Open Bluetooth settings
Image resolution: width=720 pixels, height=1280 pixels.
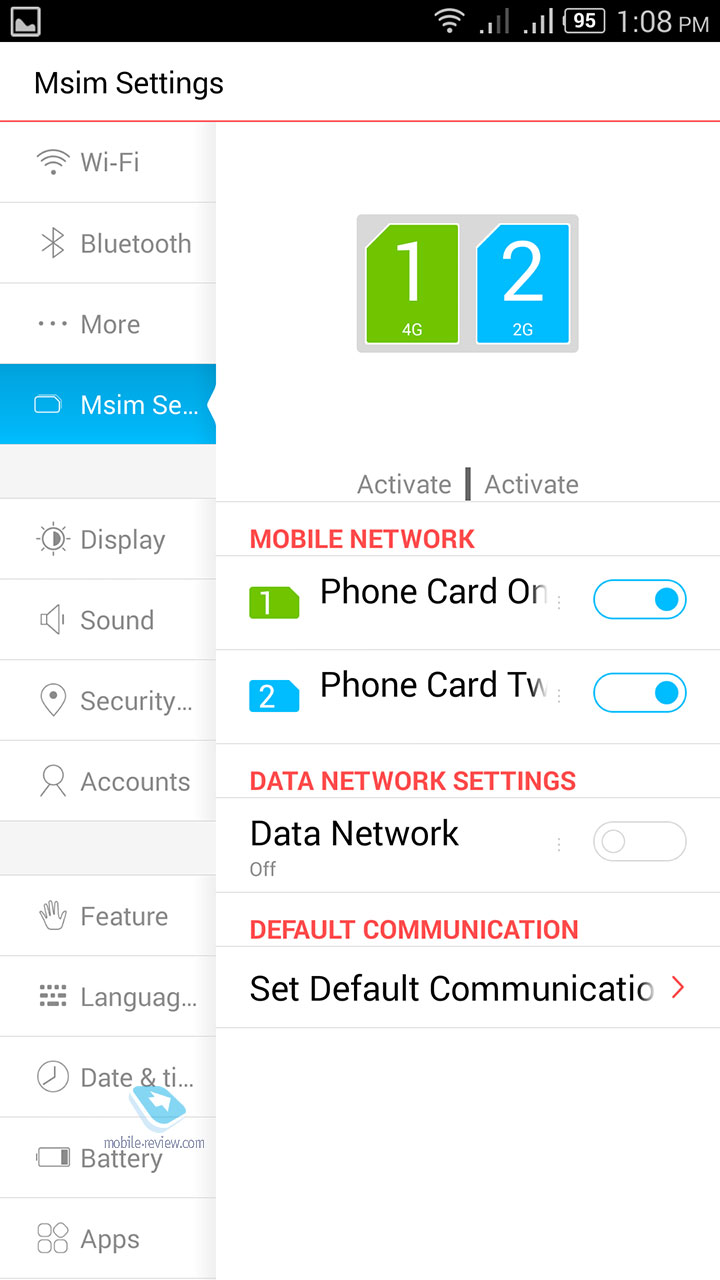click(108, 243)
